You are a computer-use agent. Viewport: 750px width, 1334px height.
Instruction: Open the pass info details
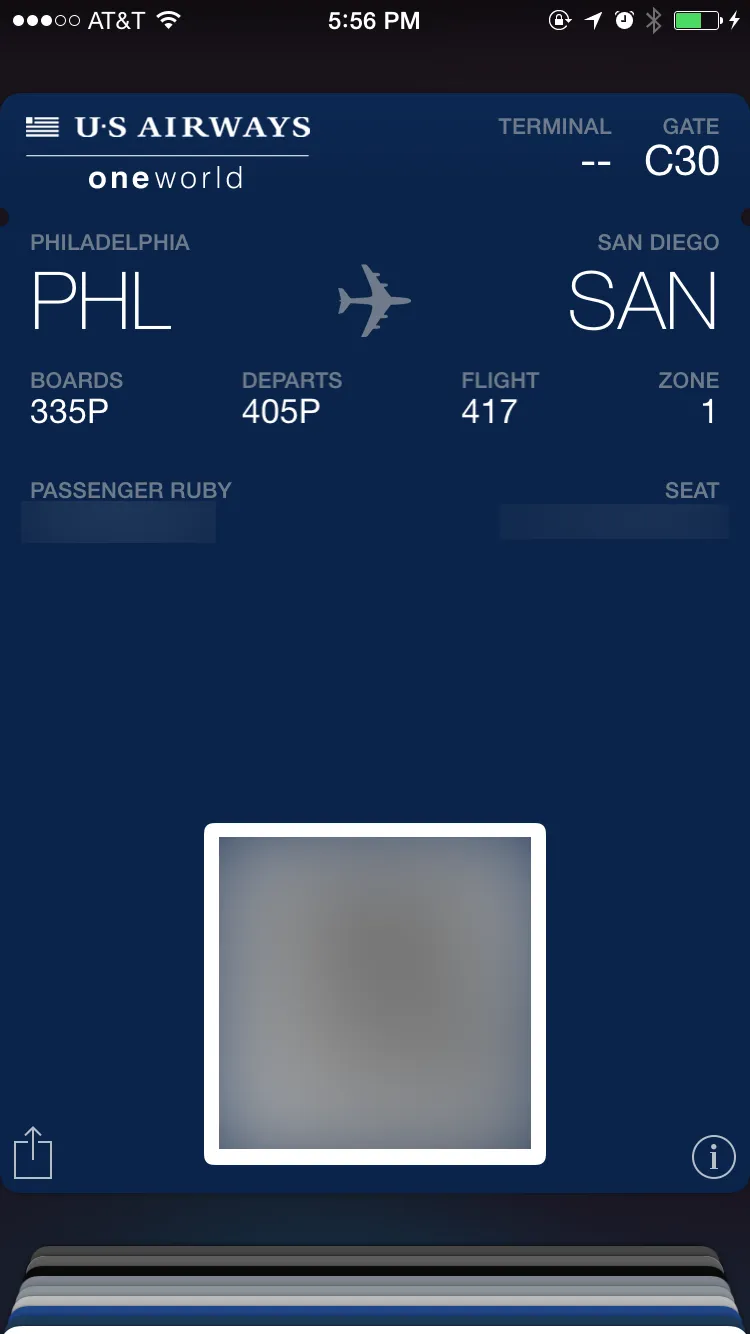pos(713,1157)
